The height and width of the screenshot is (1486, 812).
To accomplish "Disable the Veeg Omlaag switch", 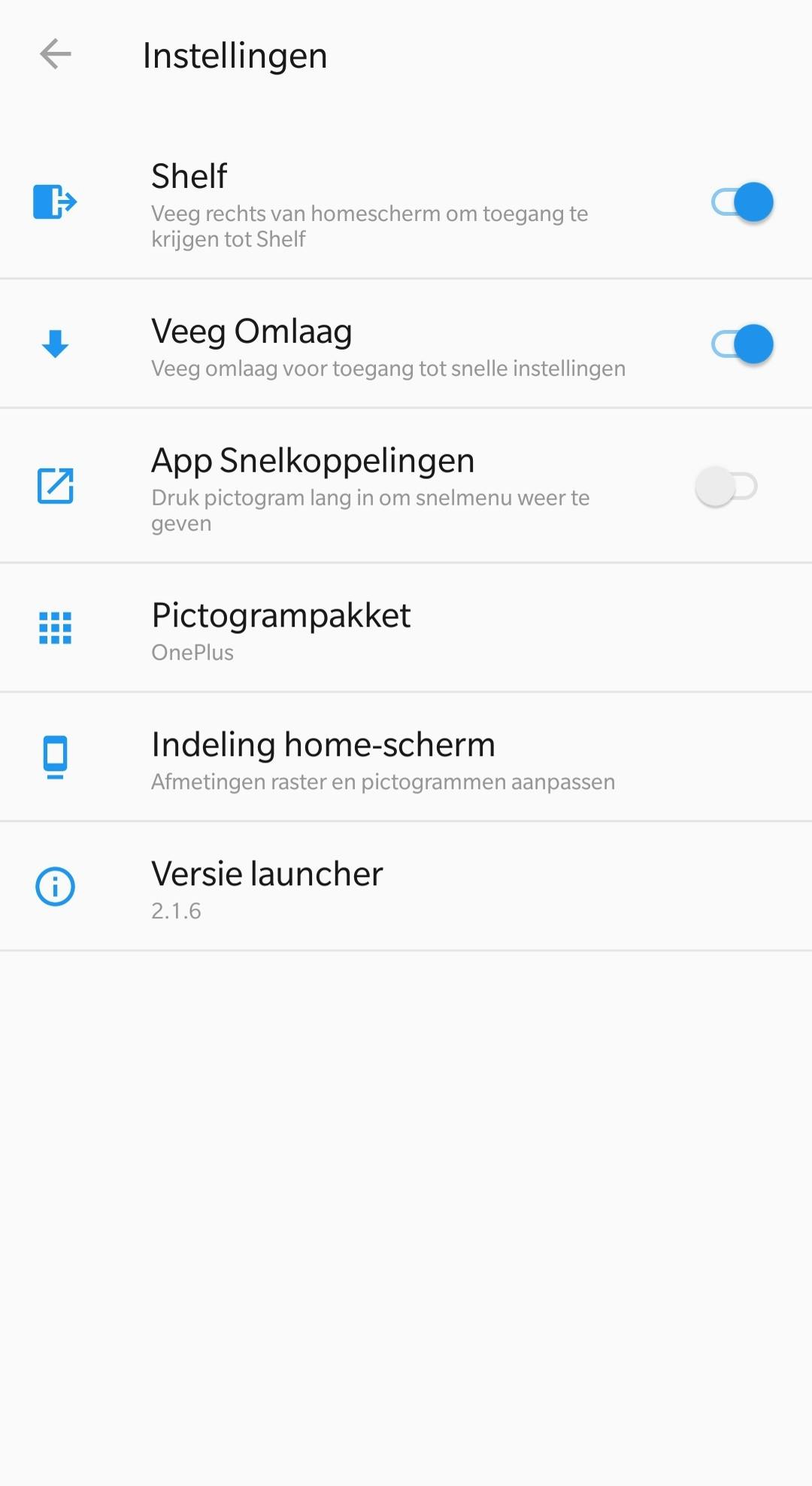I will click(741, 344).
